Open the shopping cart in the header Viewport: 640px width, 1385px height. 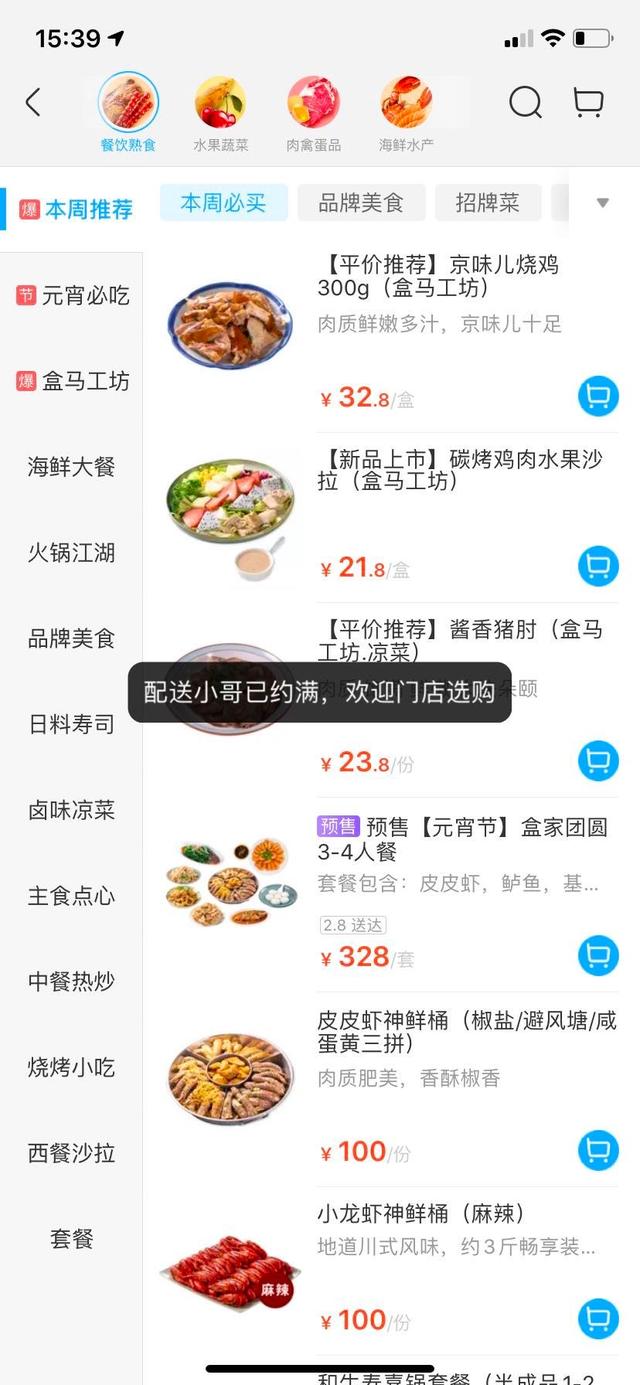[588, 102]
